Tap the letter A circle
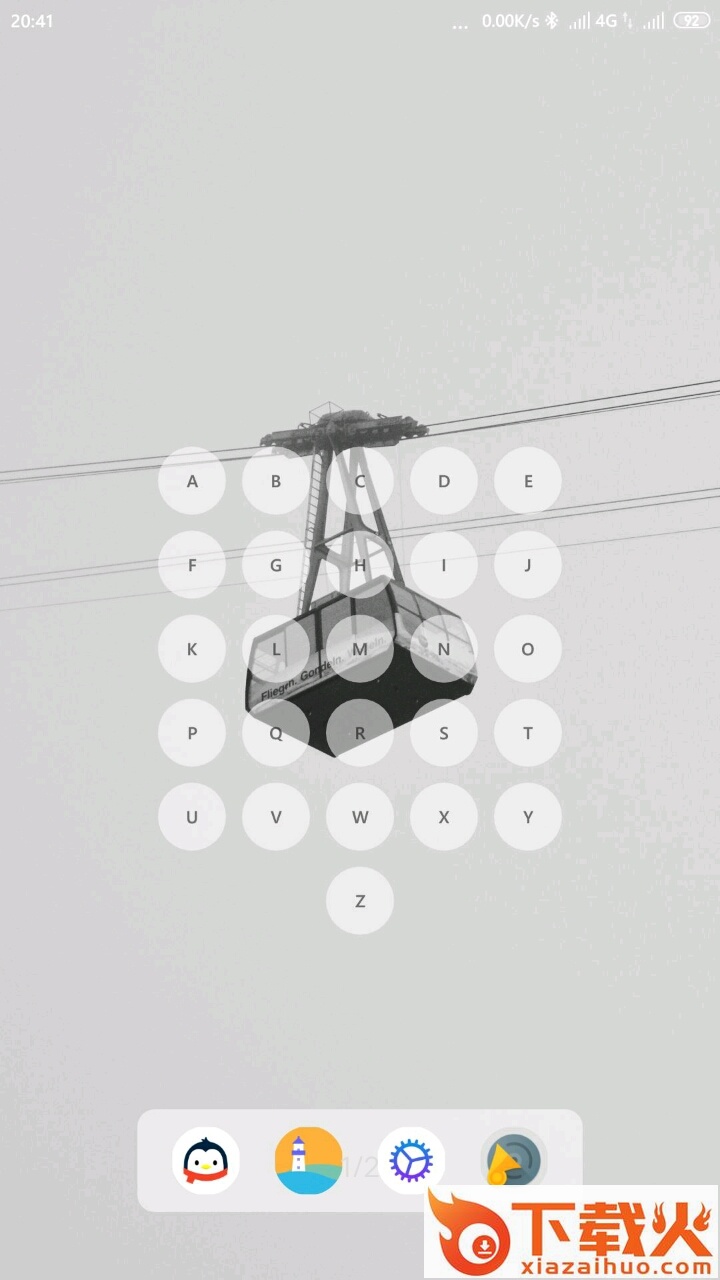The width and height of the screenshot is (720, 1280). point(192,481)
